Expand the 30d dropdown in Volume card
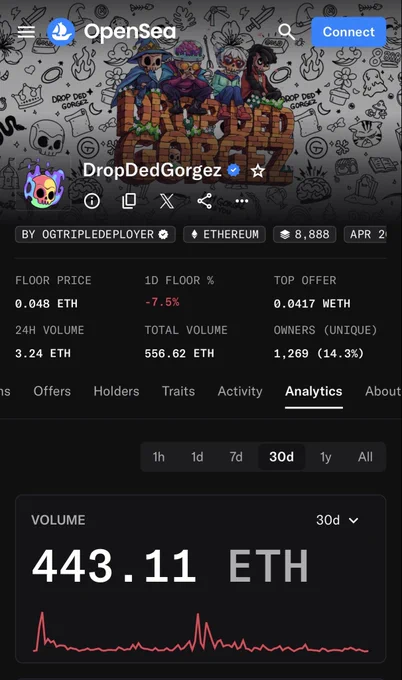The width and height of the screenshot is (402, 680). [x=337, y=520]
